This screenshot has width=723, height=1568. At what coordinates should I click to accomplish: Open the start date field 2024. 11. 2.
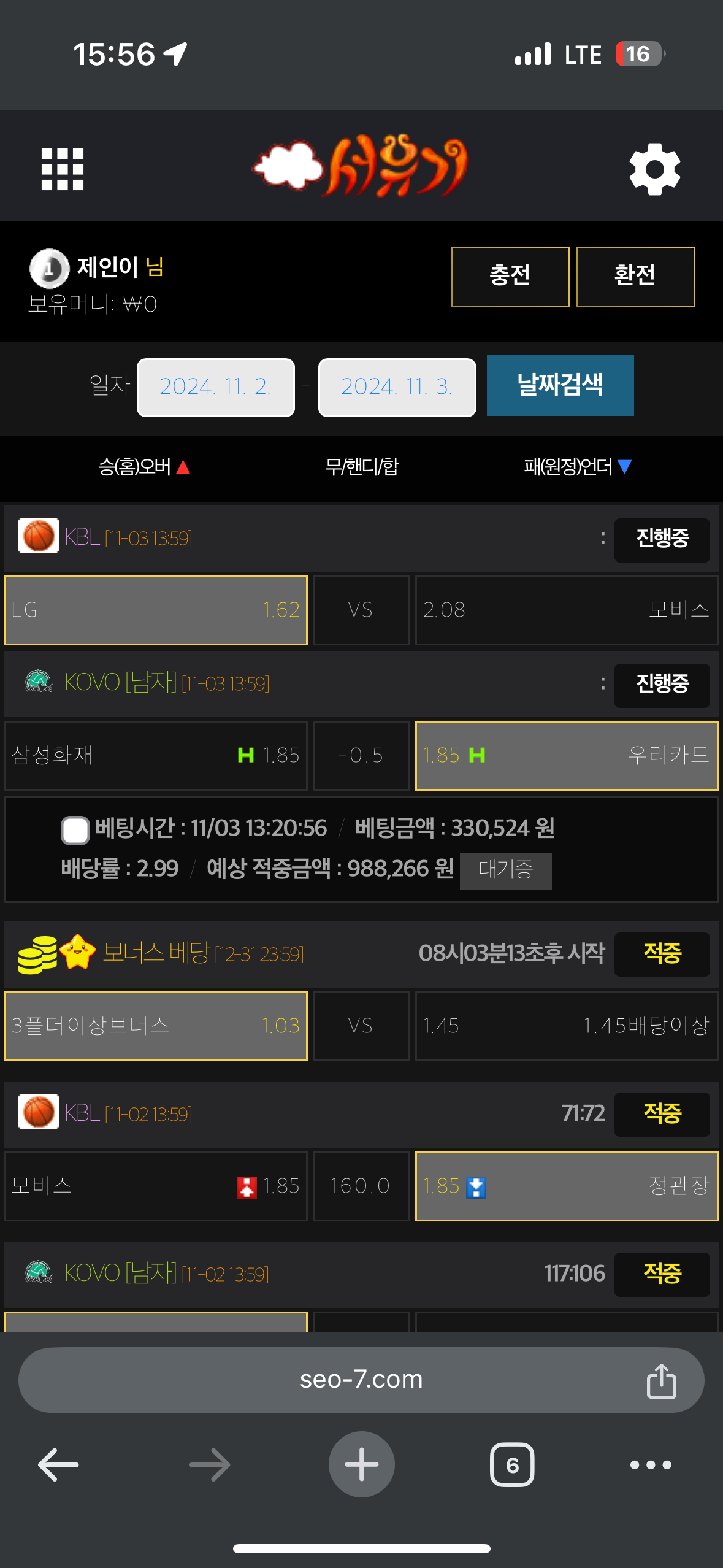click(216, 388)
